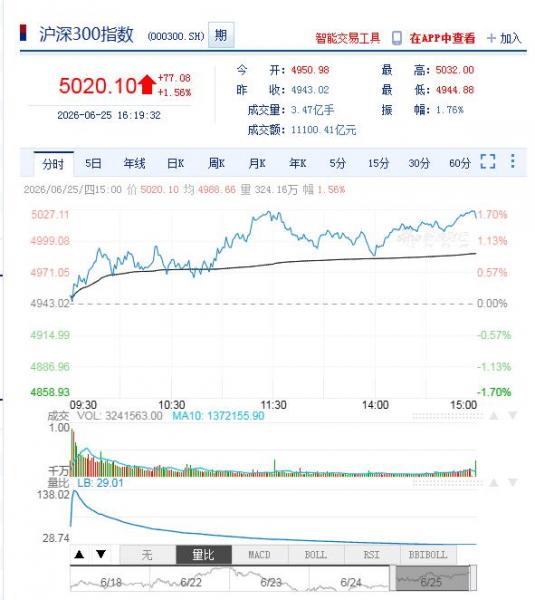The width and height of the screenshot is (535, 600).
Task: Open the chart overflow menu
Action: click(x=513, y=161)
